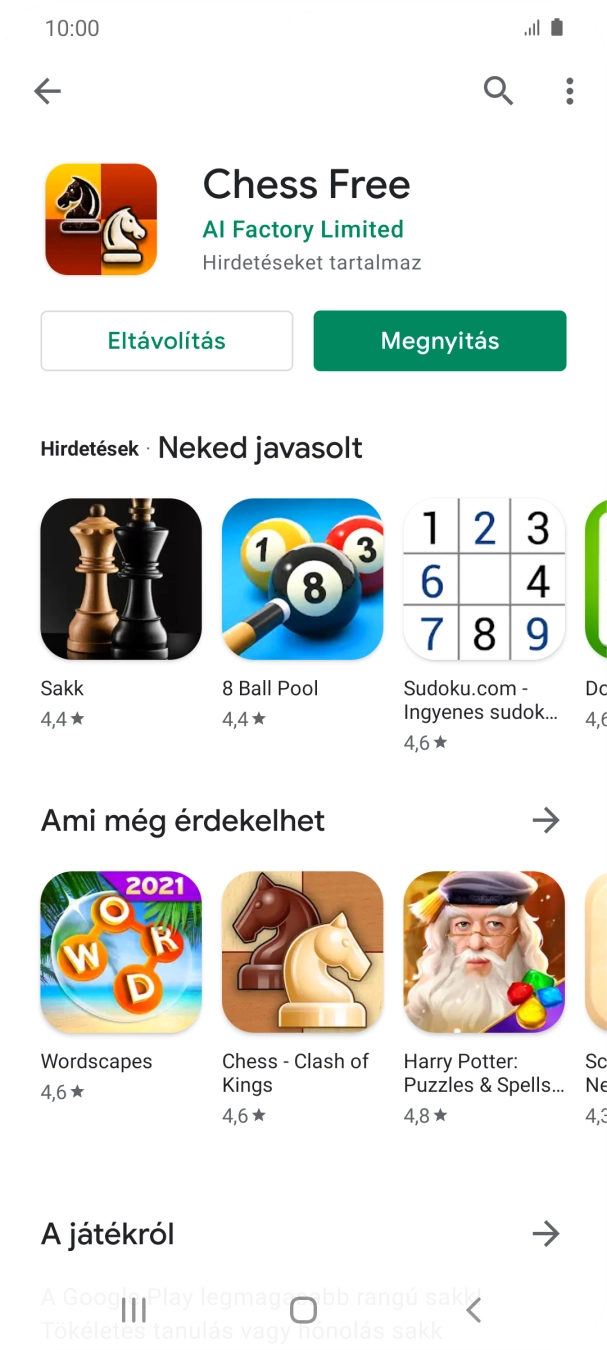Open the 8 Ball Pool app card

(302, 579)
